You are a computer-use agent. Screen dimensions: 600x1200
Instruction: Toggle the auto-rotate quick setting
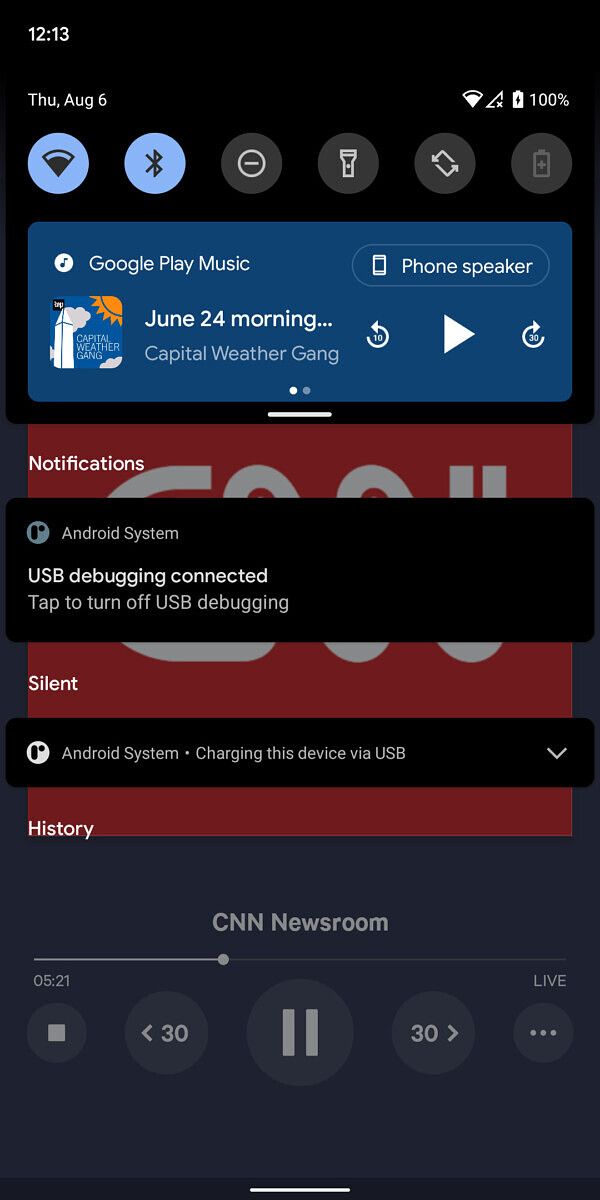445,163
